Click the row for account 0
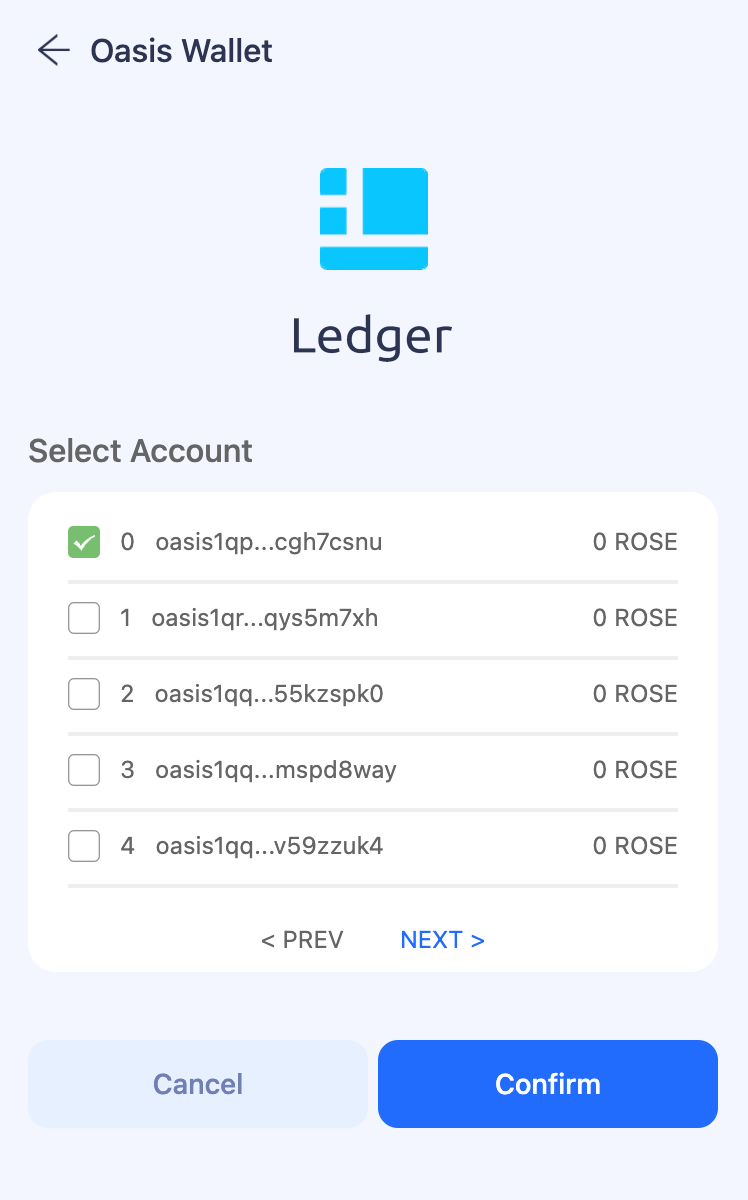Viewport: 748px width, 1200px height. pos(373,541)
